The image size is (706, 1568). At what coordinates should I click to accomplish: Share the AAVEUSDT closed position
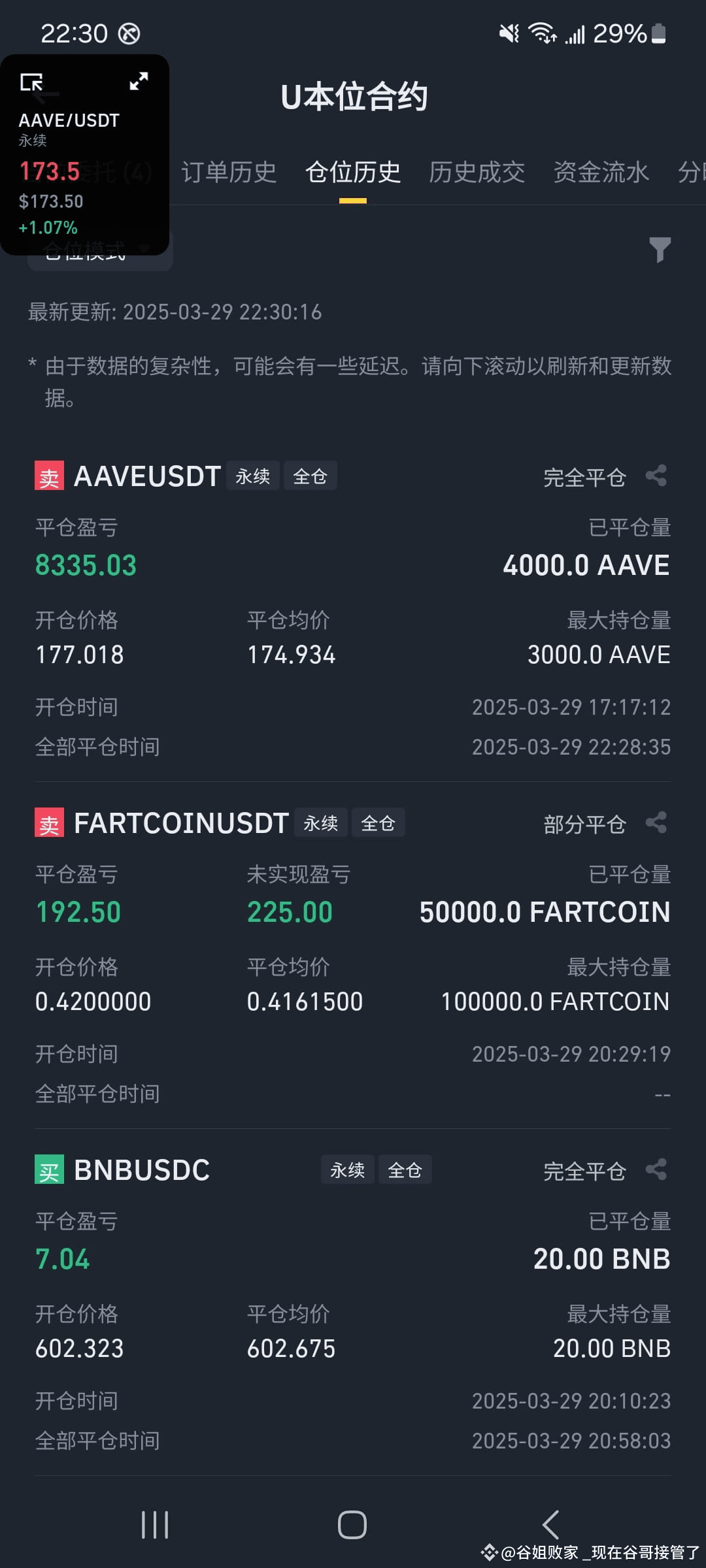click(656, 476)
